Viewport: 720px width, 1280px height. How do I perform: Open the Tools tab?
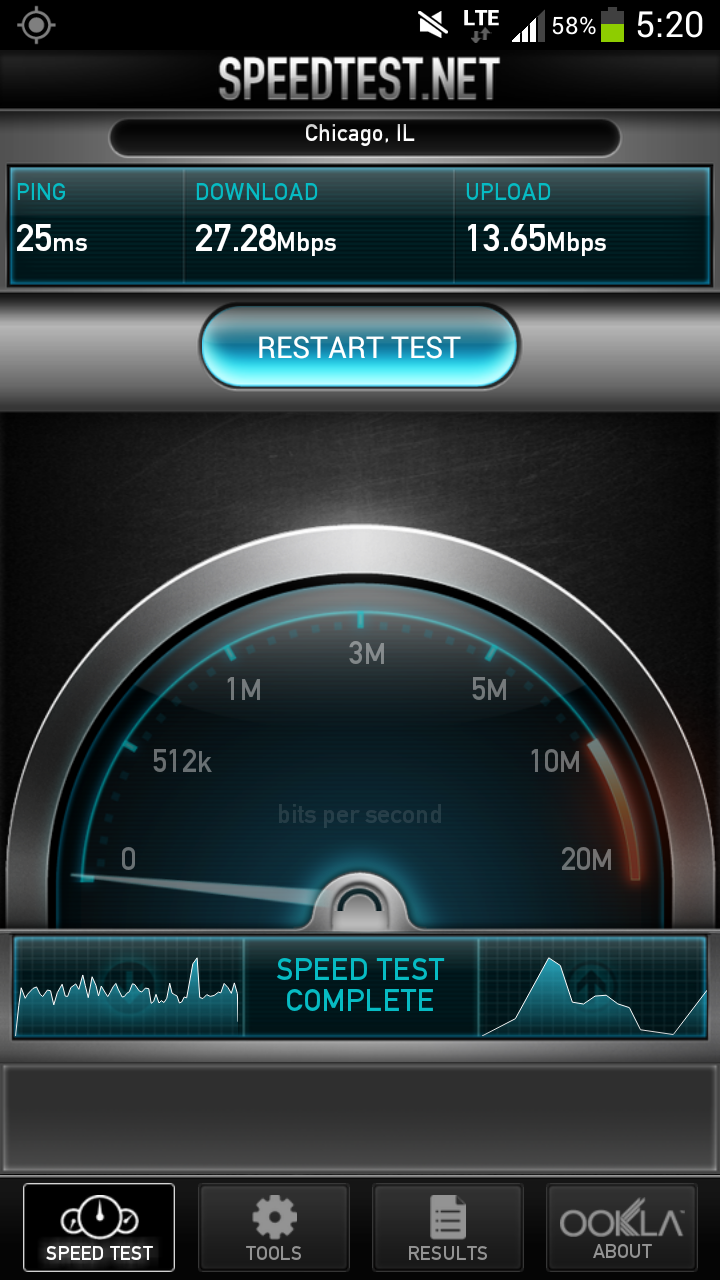point(273,1227)
